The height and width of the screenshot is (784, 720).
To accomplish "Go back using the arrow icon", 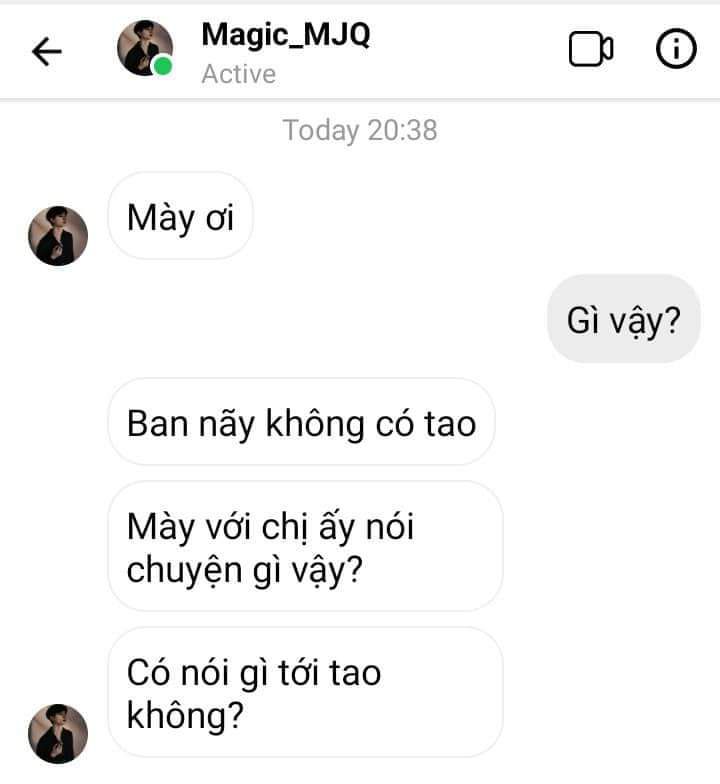I will 47,51.
